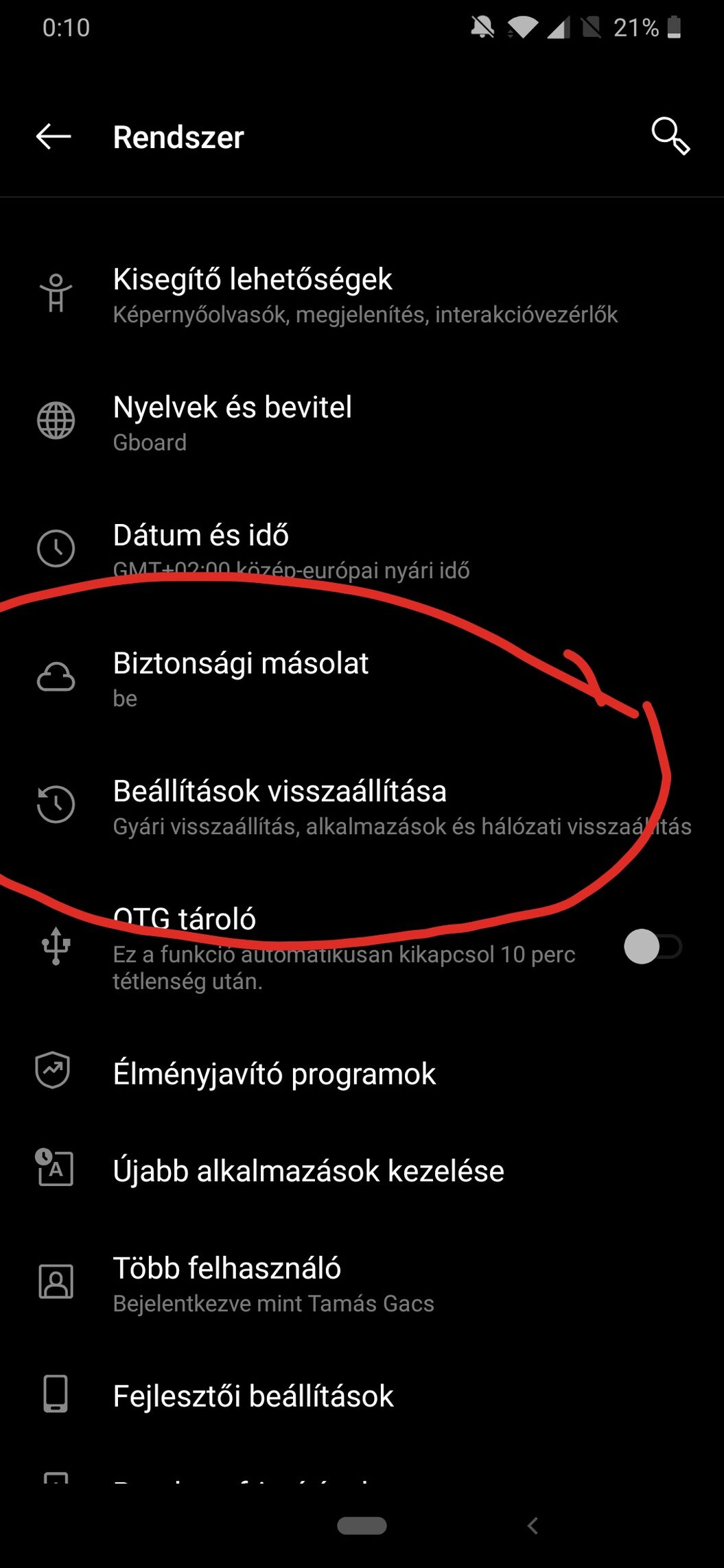724x1568 pixels.
Task: Open Biztonsági másolat
Action: pos(362,679)
